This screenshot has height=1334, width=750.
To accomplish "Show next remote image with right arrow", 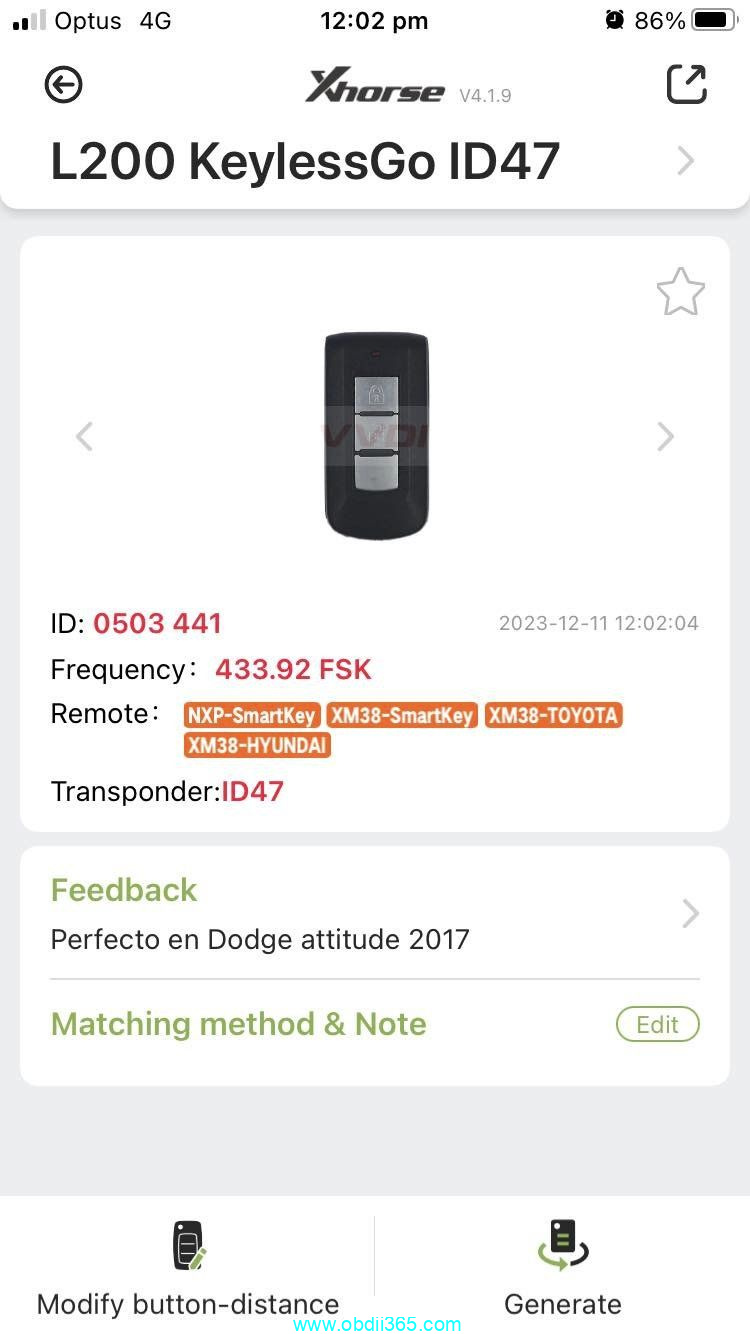I will coord(665,436).
